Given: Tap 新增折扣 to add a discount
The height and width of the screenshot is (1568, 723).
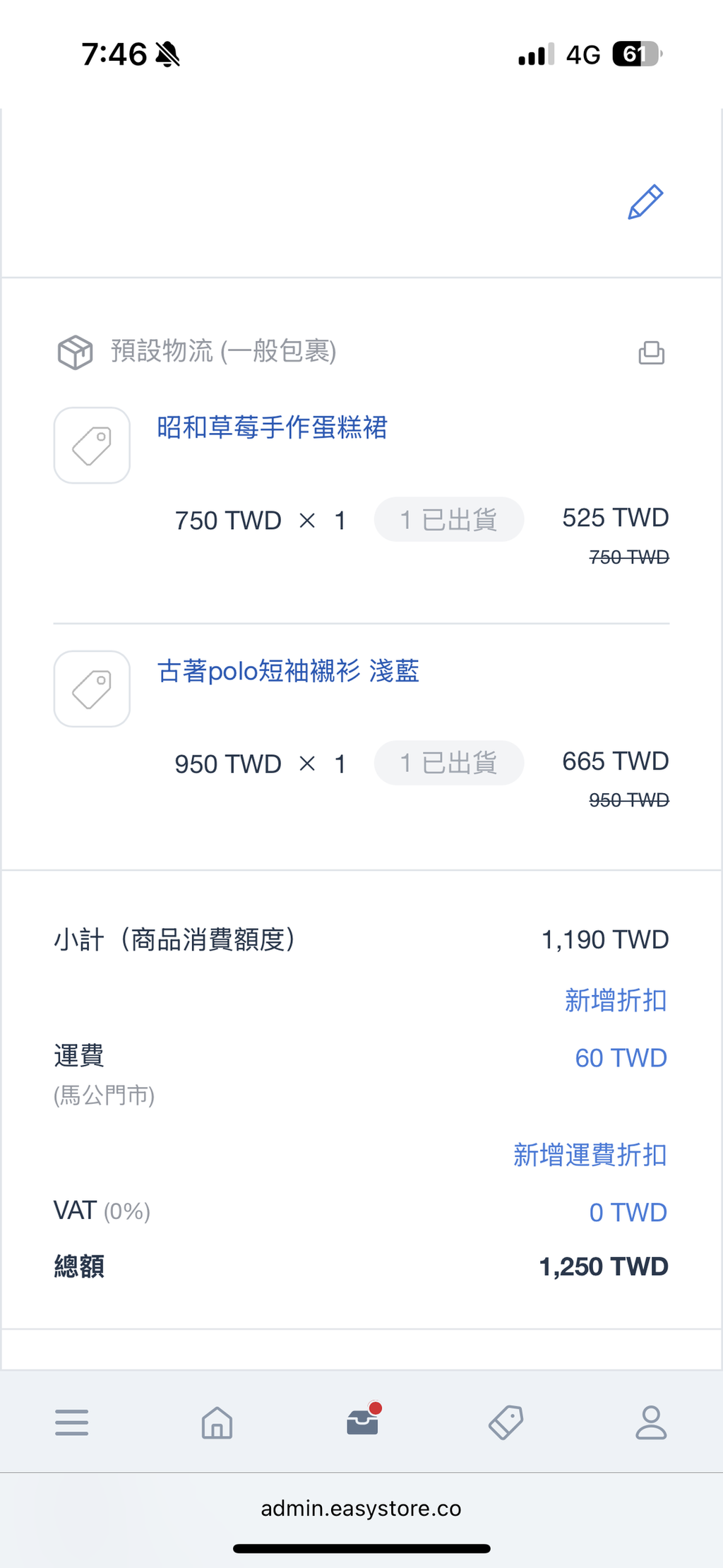Looking at the screenshot, I should (x=615, y=1000).
